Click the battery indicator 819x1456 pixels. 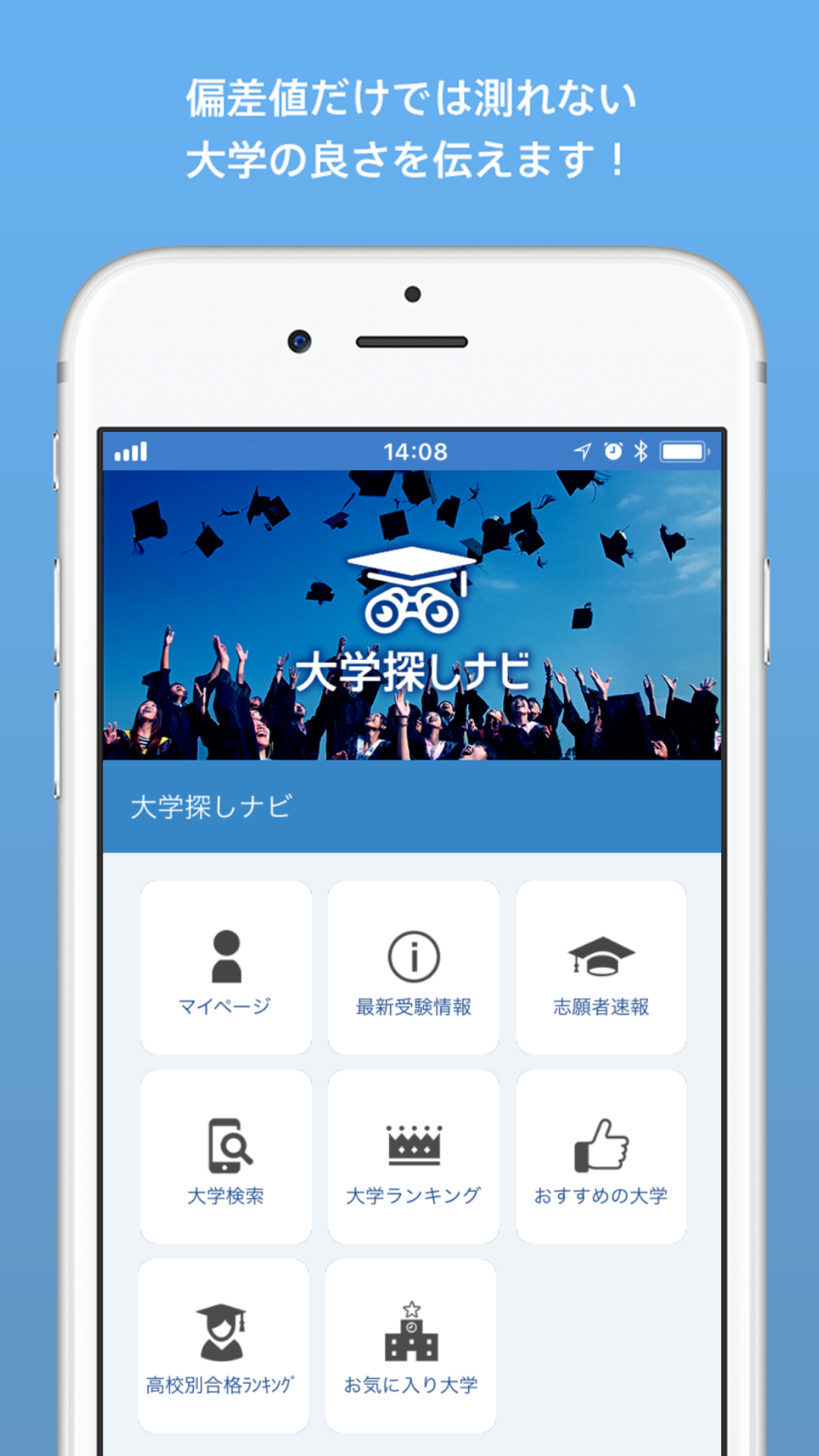tap(681, 450)
